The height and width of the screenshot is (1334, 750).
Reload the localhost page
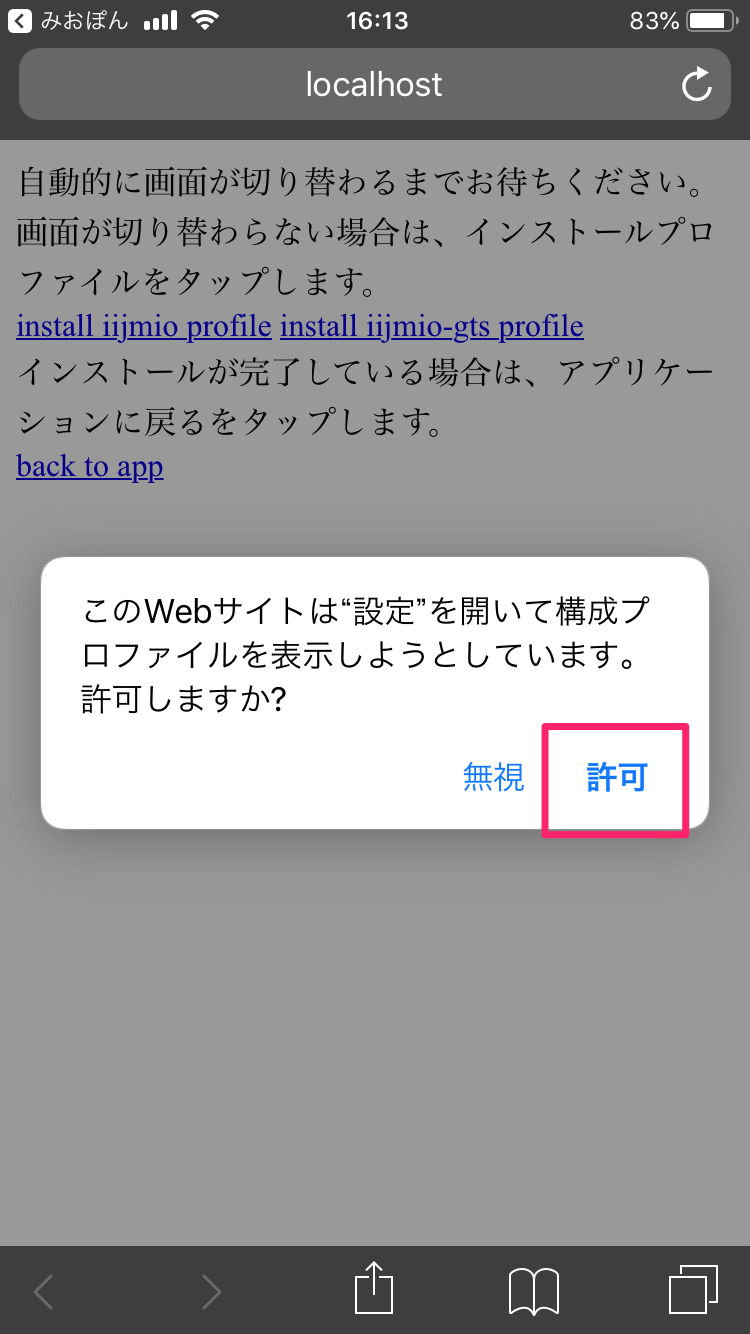(x=696, y=85)
